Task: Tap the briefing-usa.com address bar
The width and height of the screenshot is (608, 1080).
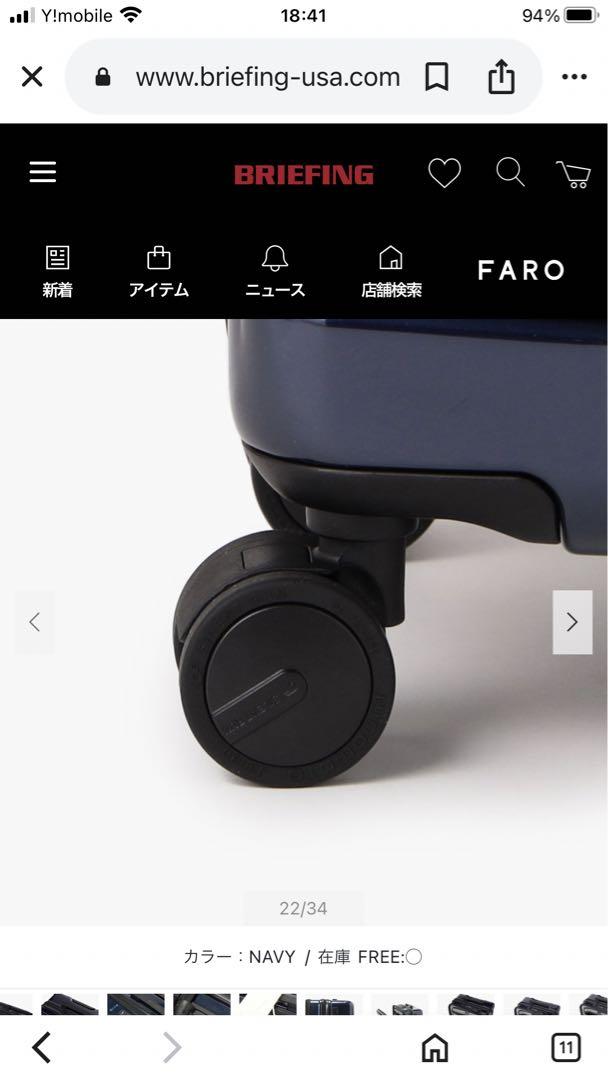Action: [x=268, y=77]
